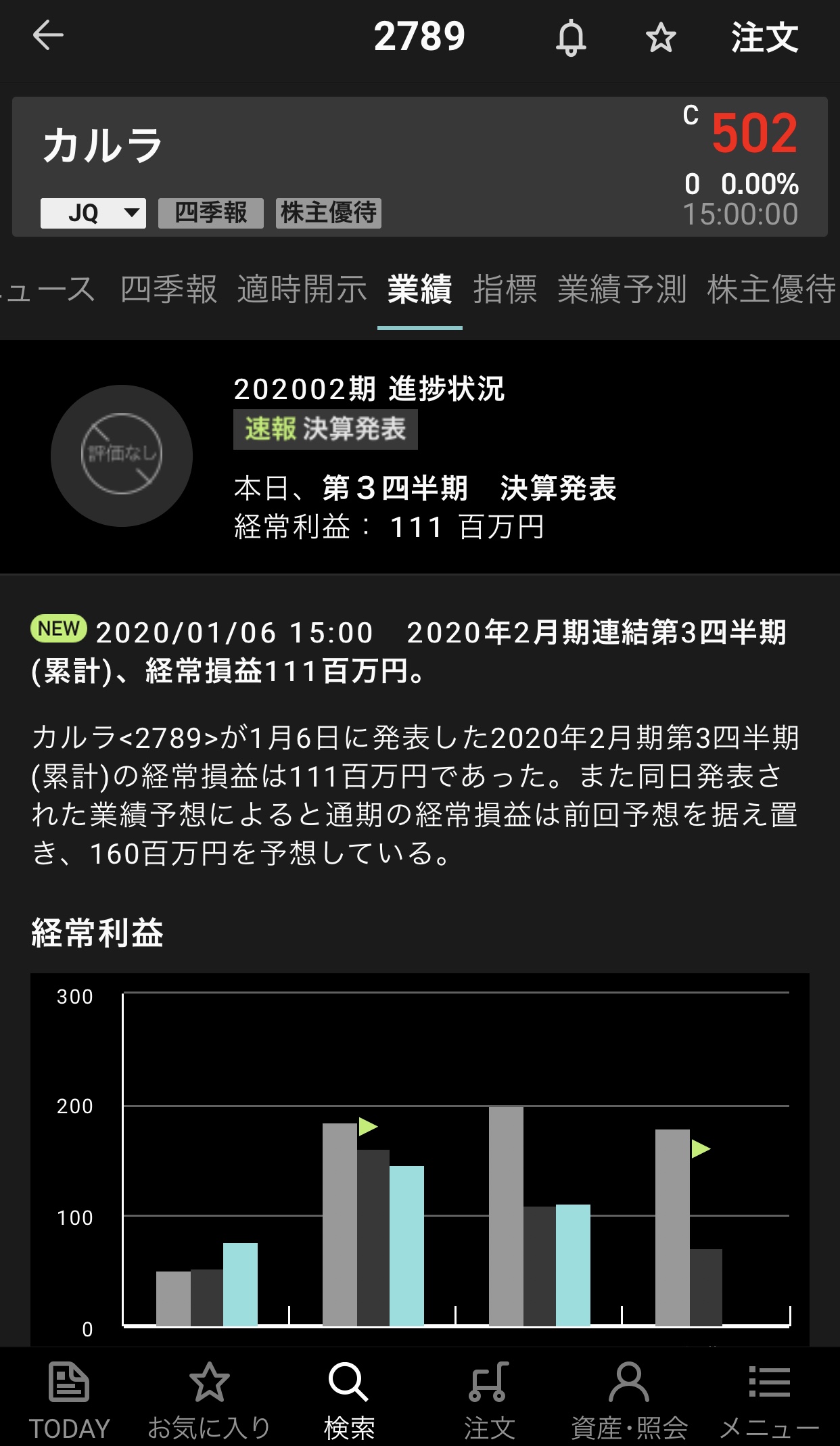The width and height of the screenshot is (840, 1446).
Task: Add stock 2789 to favorites star
Action: [661, 38]
